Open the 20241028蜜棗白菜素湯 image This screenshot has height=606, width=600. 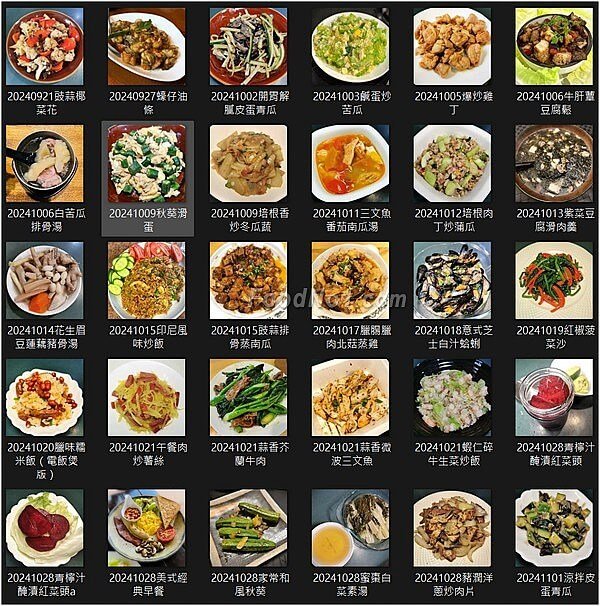coord(350,526)
